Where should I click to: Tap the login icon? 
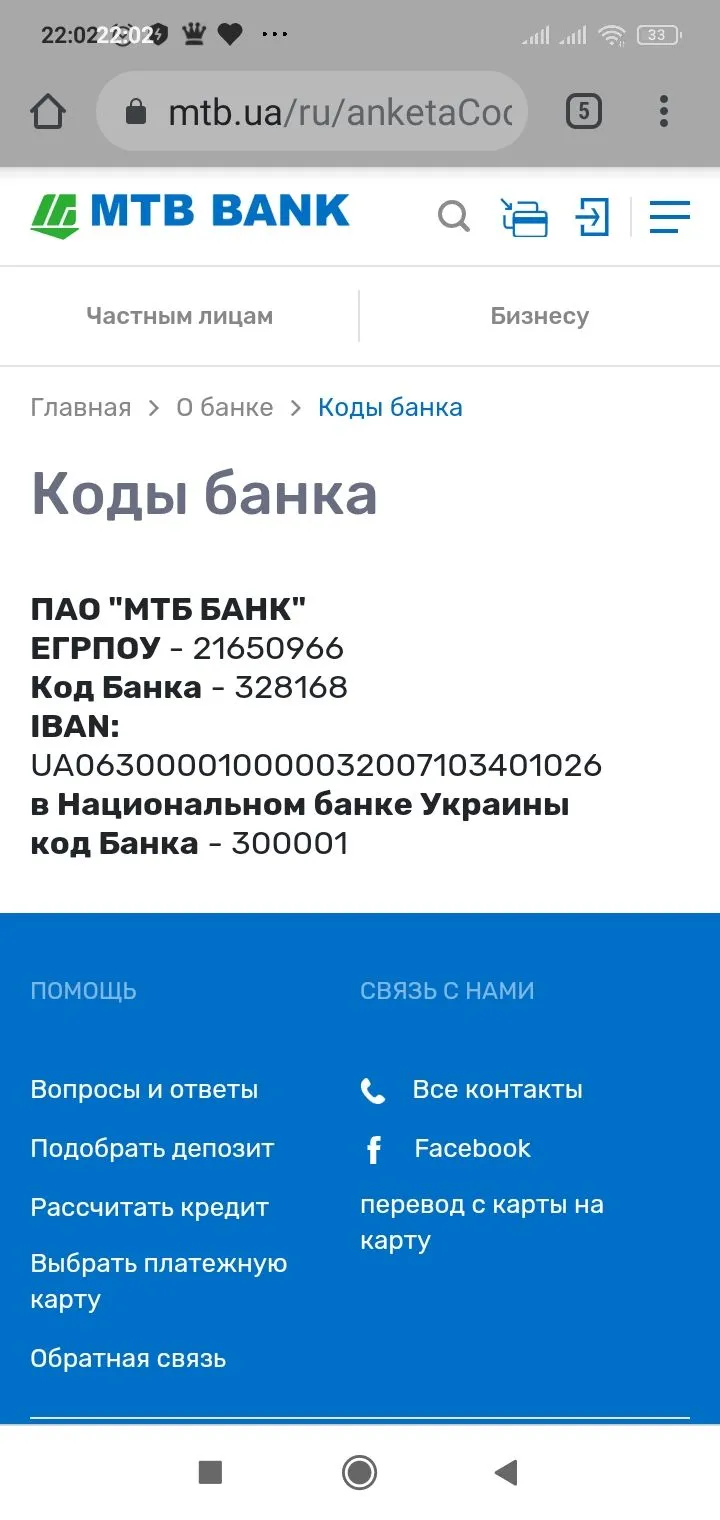click(x=592, y=217)
